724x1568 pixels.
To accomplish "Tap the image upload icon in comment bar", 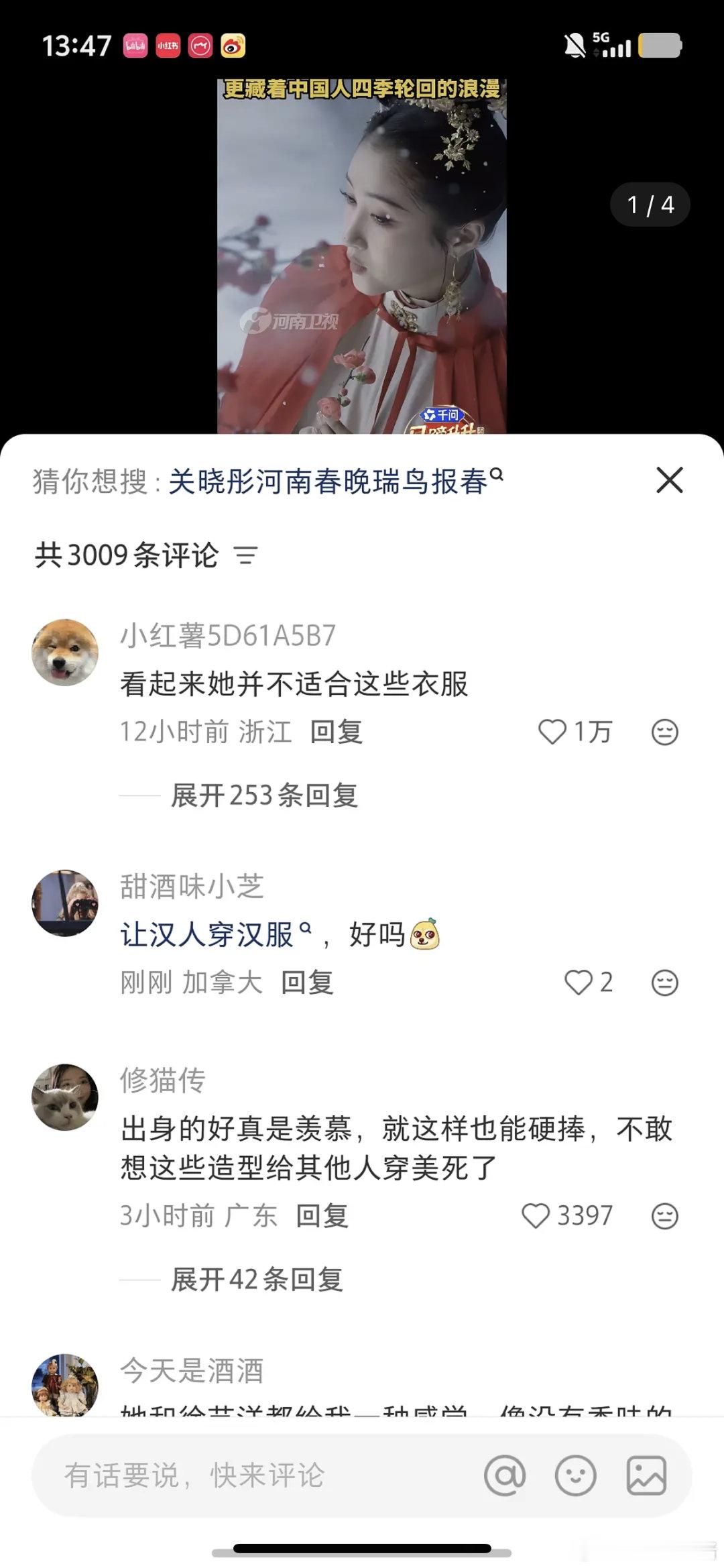I will coord(645,1477).
